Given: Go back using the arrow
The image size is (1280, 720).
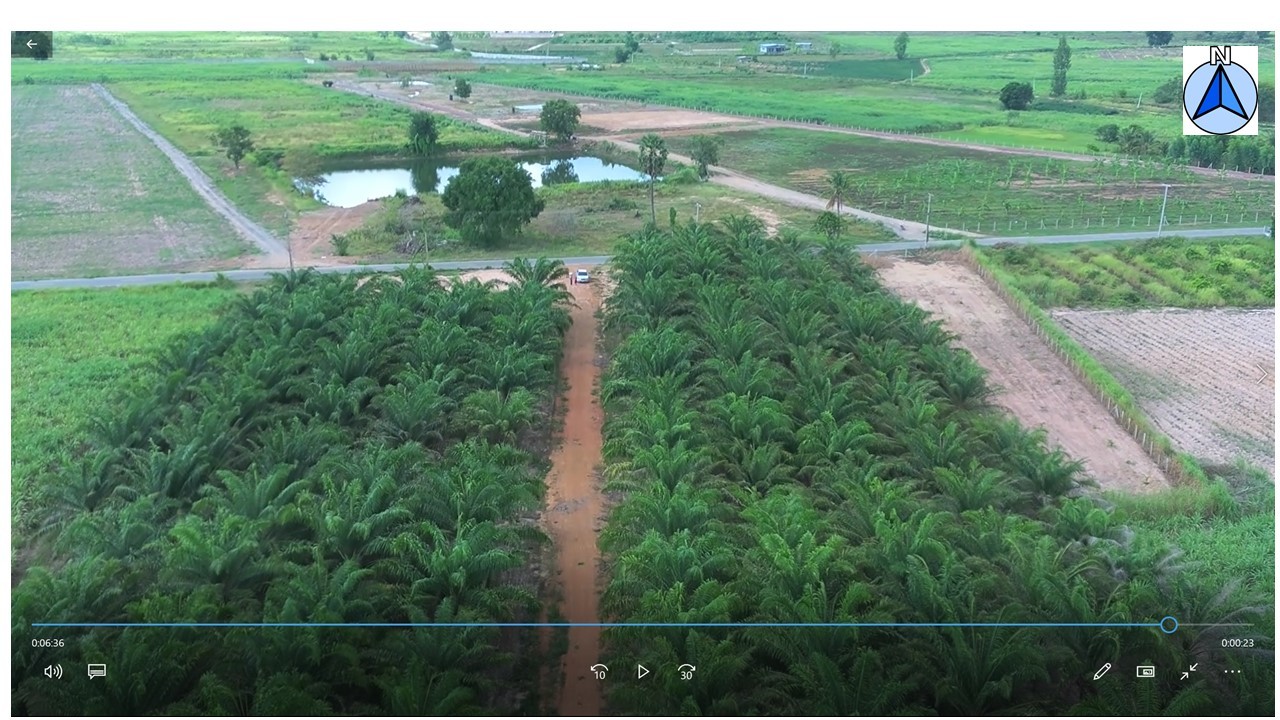Looking at the screenshot, I should 32,44.
